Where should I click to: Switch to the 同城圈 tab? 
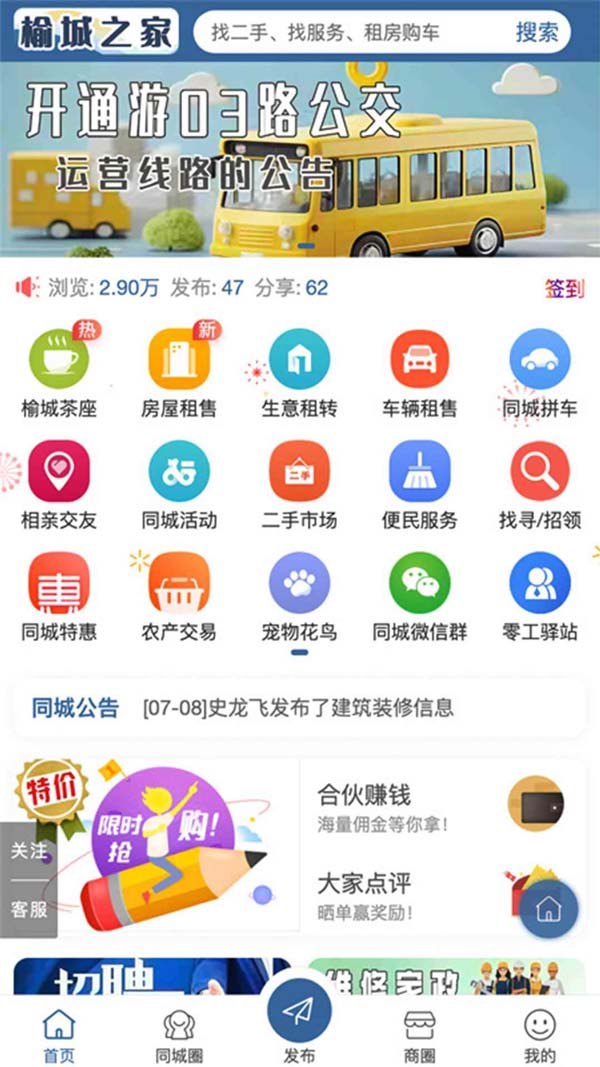point(179,1037)
